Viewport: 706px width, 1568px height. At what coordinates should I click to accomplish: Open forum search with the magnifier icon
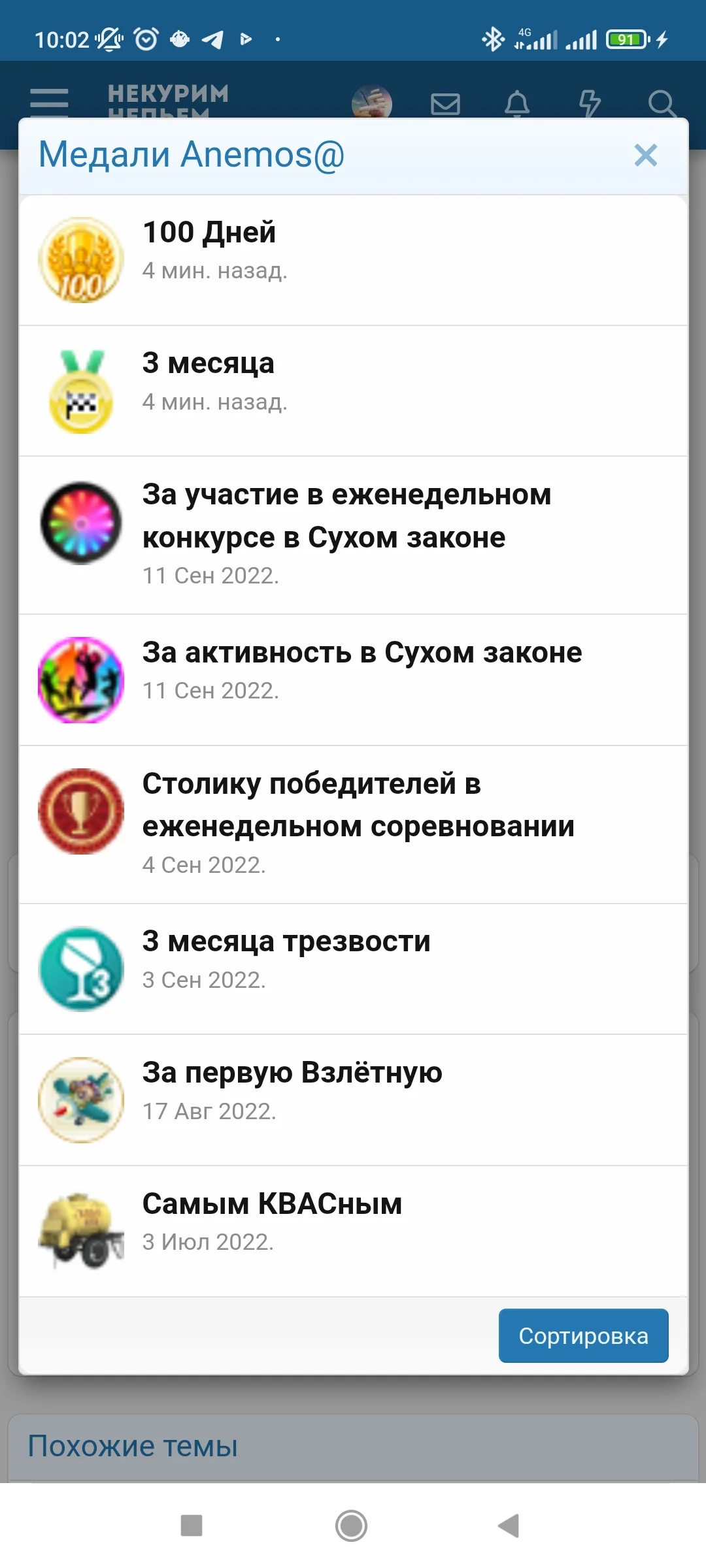(x=663, y=103)
